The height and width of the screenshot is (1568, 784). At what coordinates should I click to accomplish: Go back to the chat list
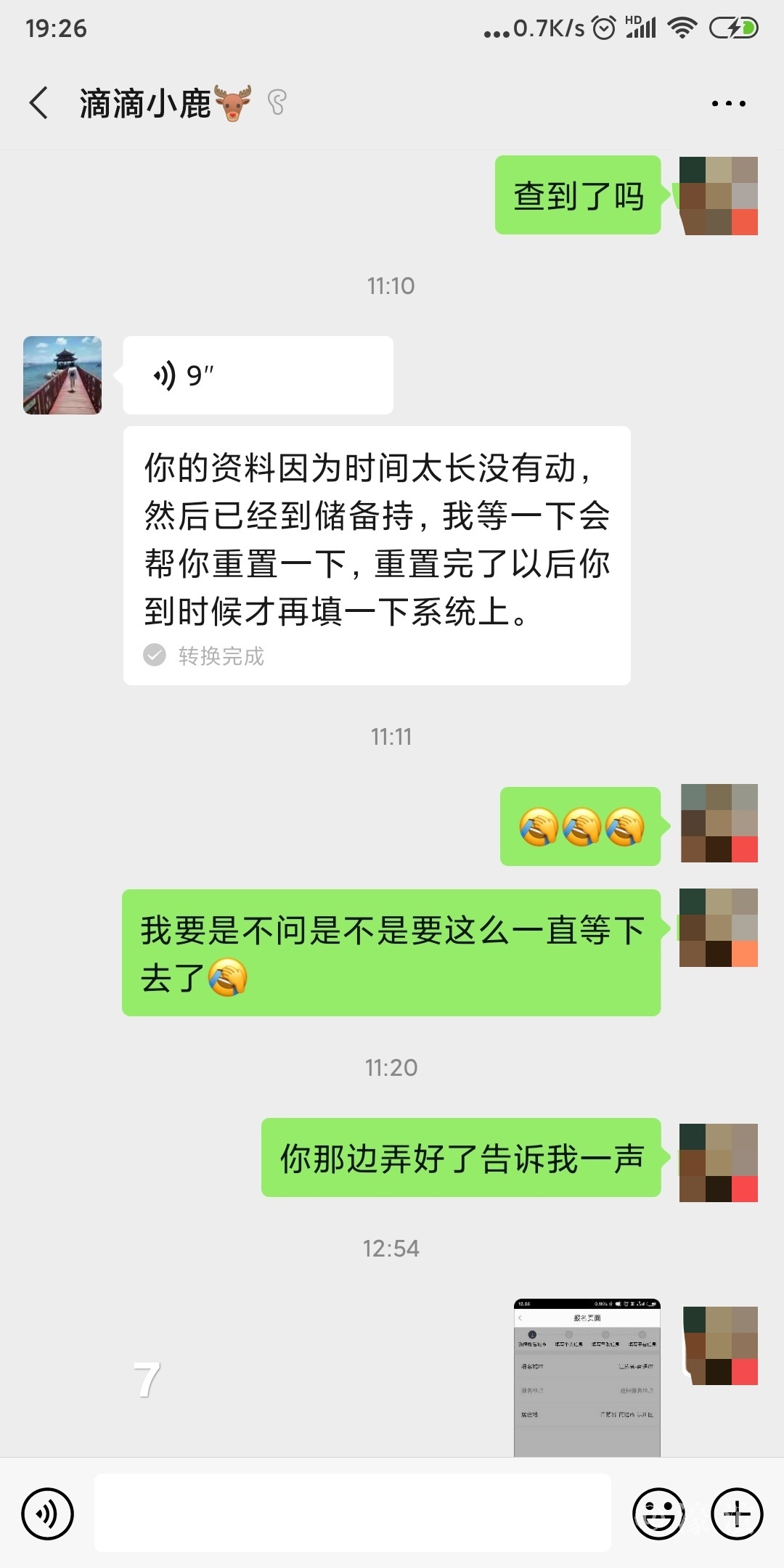pyautogui.click(x=39, y=103)
